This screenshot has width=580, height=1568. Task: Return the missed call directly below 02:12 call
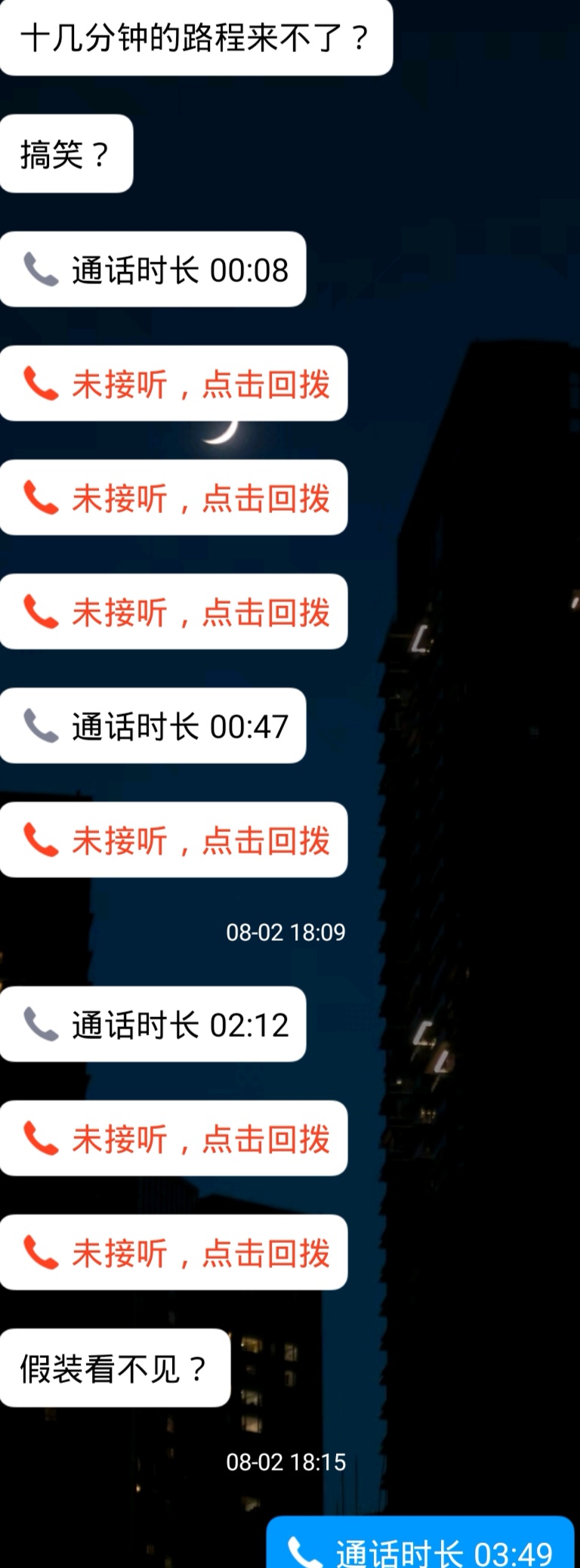point(174,1139)
